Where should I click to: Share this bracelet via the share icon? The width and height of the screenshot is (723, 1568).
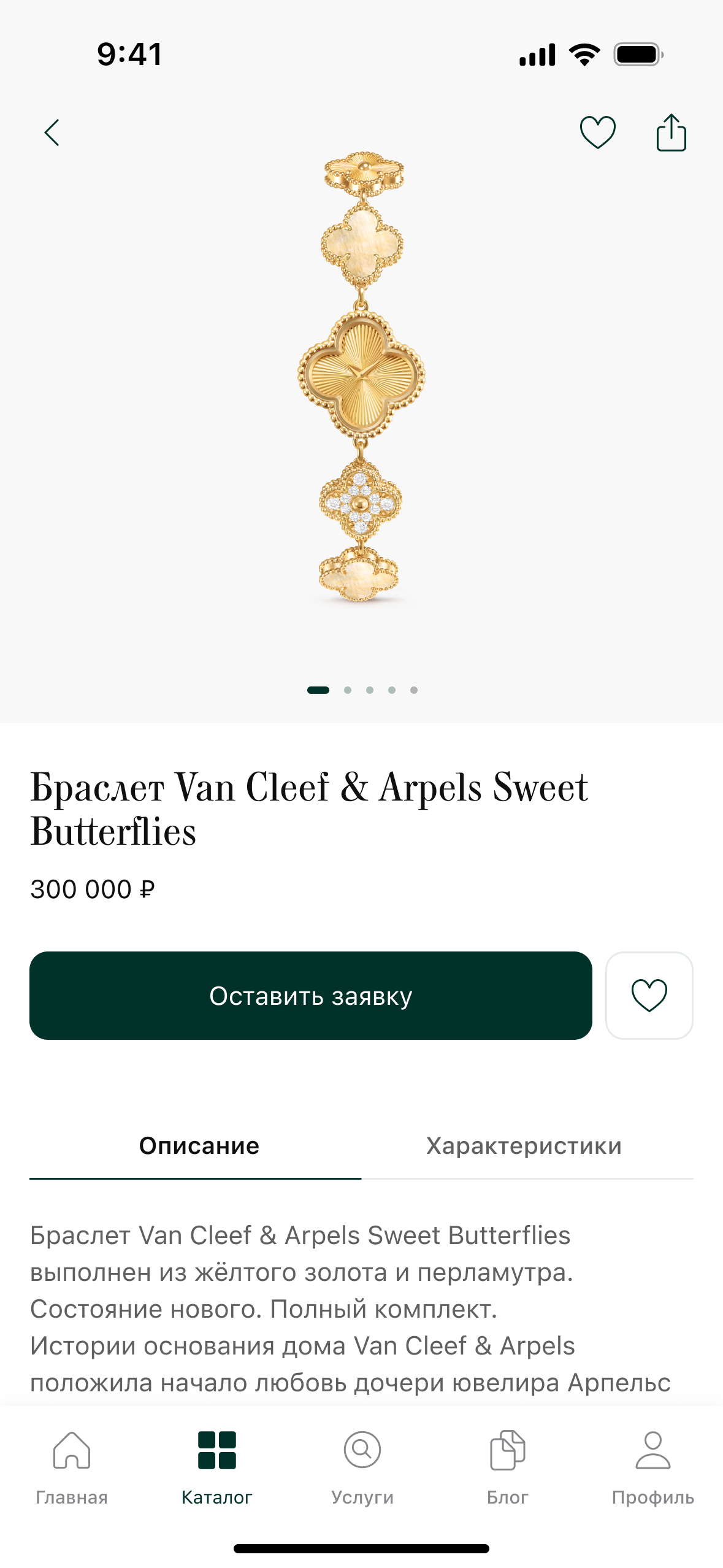click(671, 133)
